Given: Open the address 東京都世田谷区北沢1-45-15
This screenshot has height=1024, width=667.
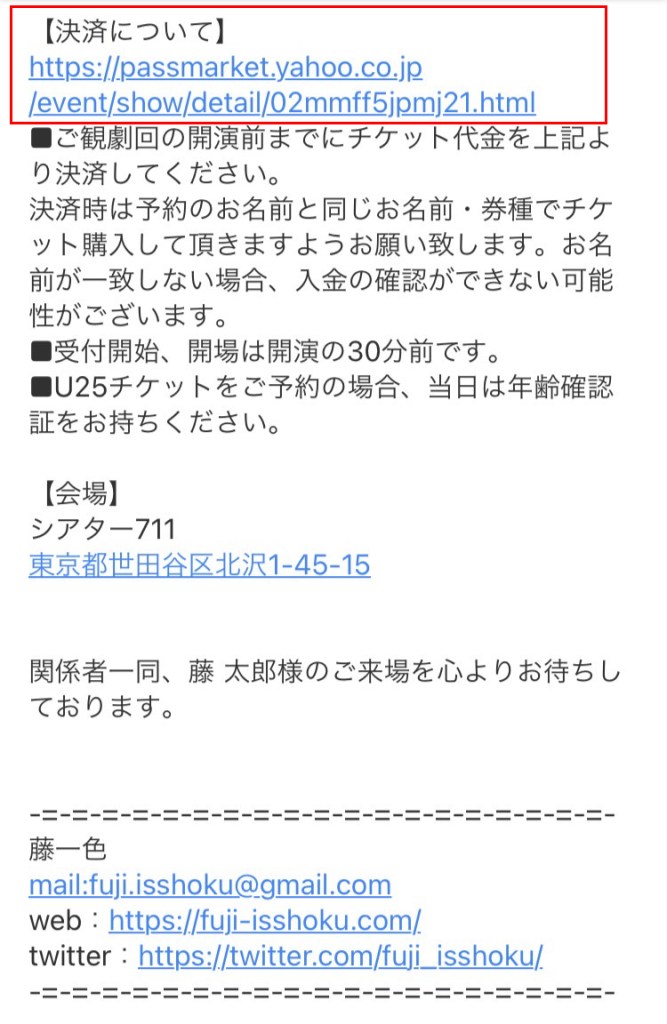Looking at the screenshot, I should 200,566.
